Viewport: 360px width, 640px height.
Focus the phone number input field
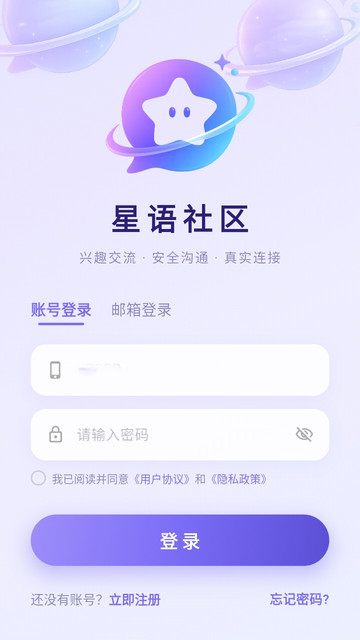coord(180,370)
